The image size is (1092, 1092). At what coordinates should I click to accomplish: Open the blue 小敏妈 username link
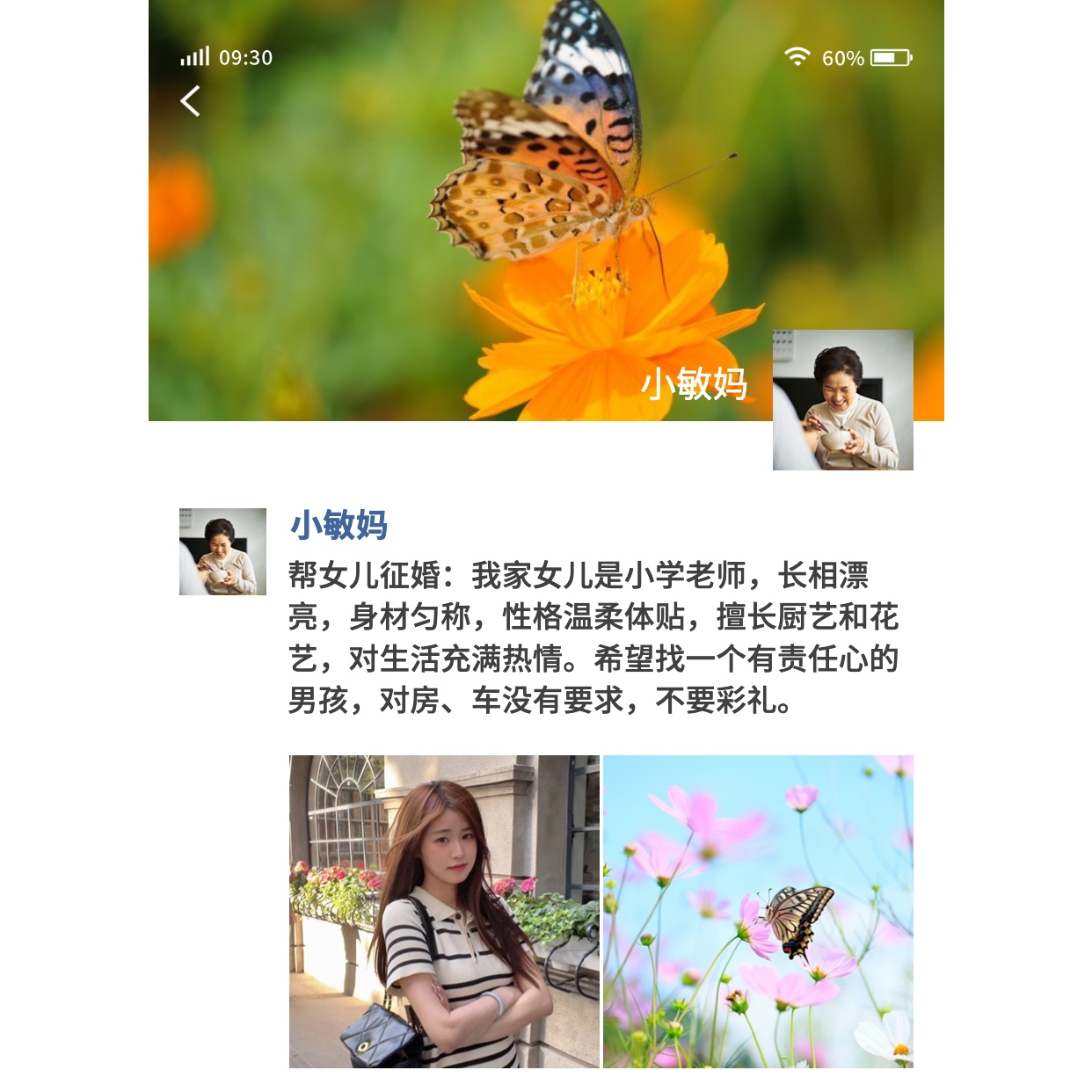(339, 525)
